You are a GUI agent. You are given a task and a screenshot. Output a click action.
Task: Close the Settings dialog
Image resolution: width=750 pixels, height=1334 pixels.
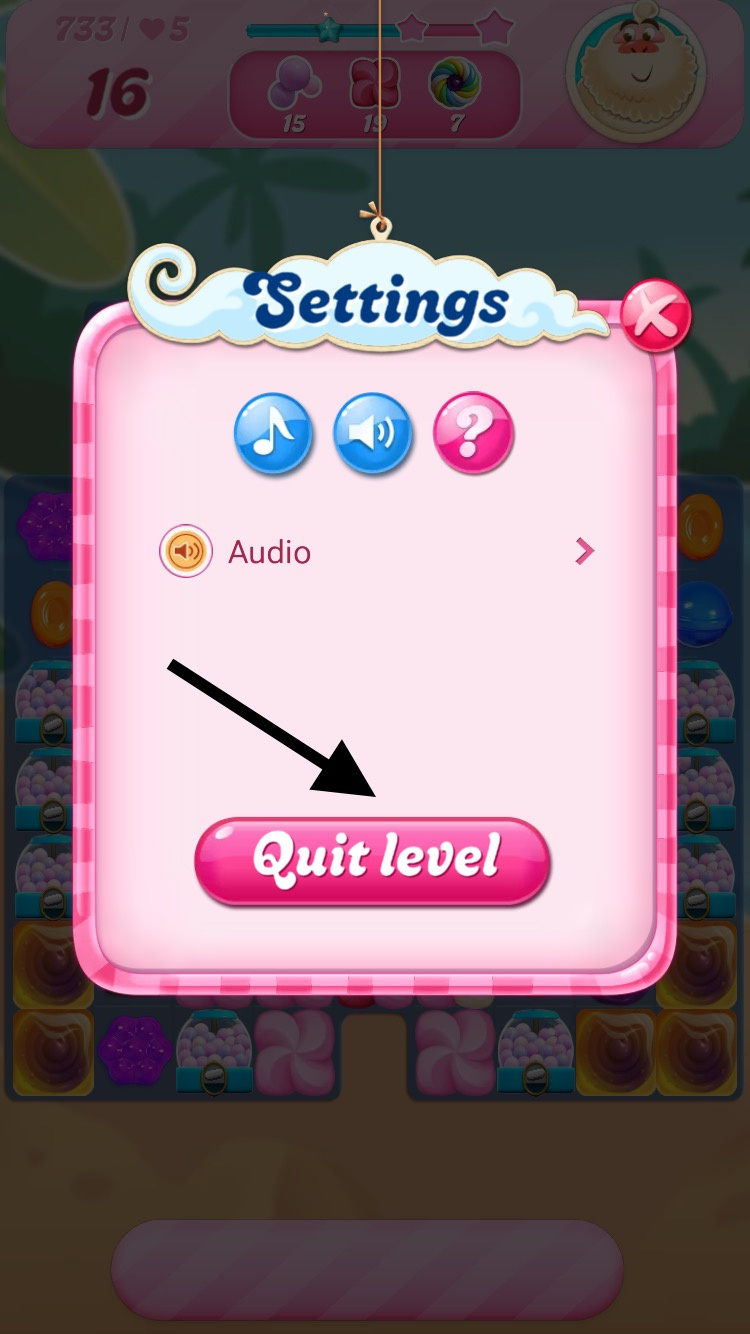655,315
